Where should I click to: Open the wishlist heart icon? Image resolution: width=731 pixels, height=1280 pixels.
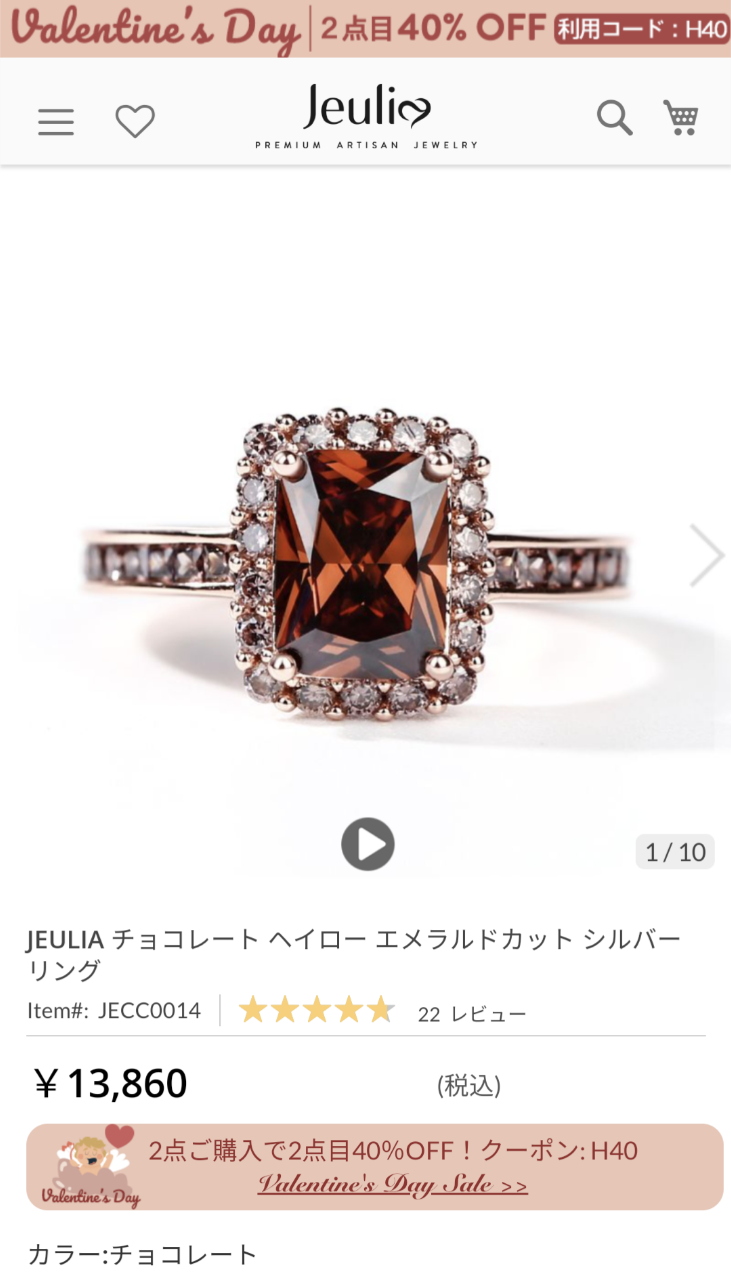coord(135,121)
